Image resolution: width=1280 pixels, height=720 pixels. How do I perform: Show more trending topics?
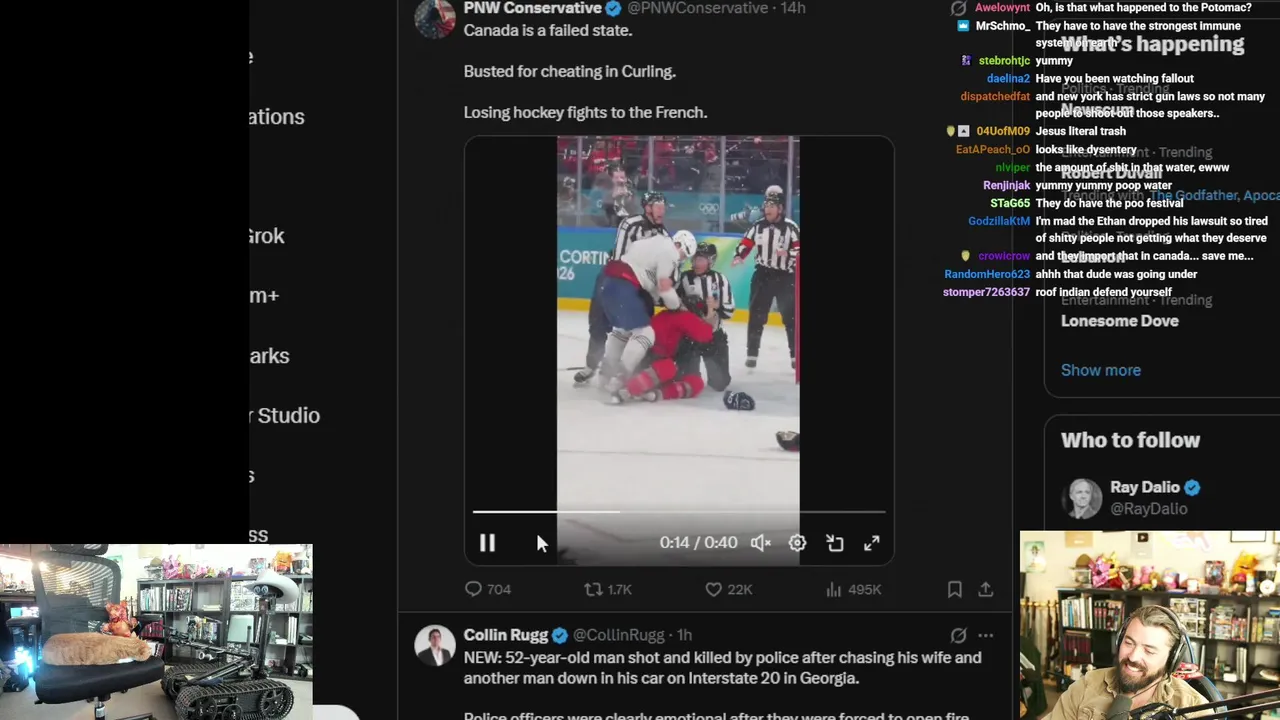click(1100, 370)
